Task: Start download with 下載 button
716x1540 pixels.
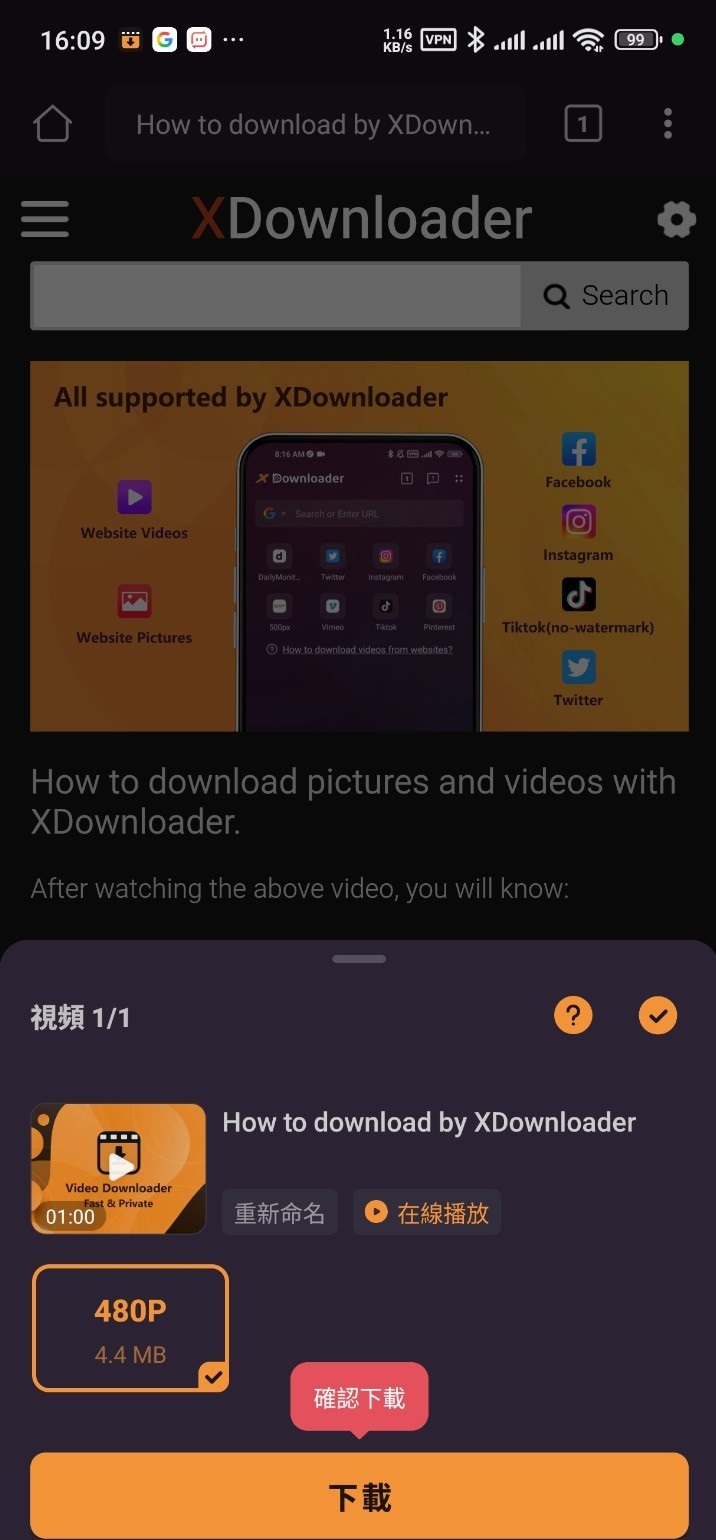Action: pyautogui.click(x=359, y=1496)
